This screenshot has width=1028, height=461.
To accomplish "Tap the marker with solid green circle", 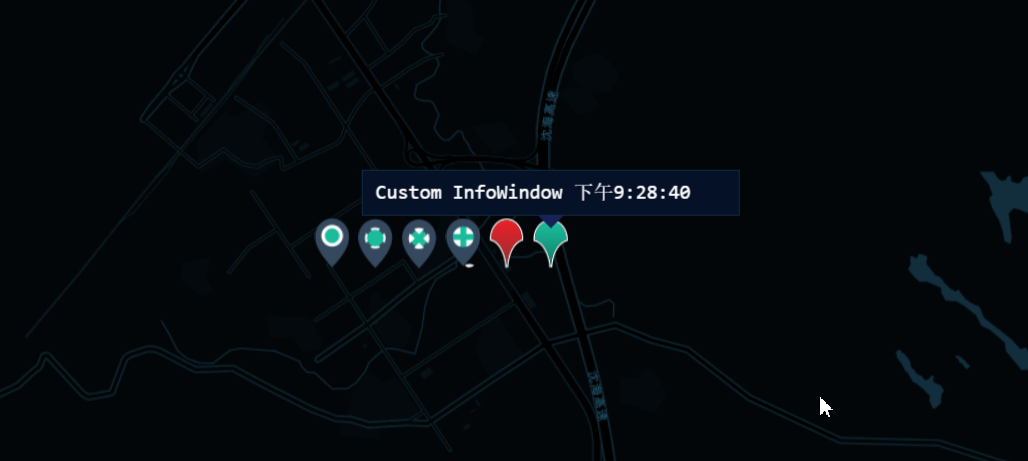I will coord(332,238).
